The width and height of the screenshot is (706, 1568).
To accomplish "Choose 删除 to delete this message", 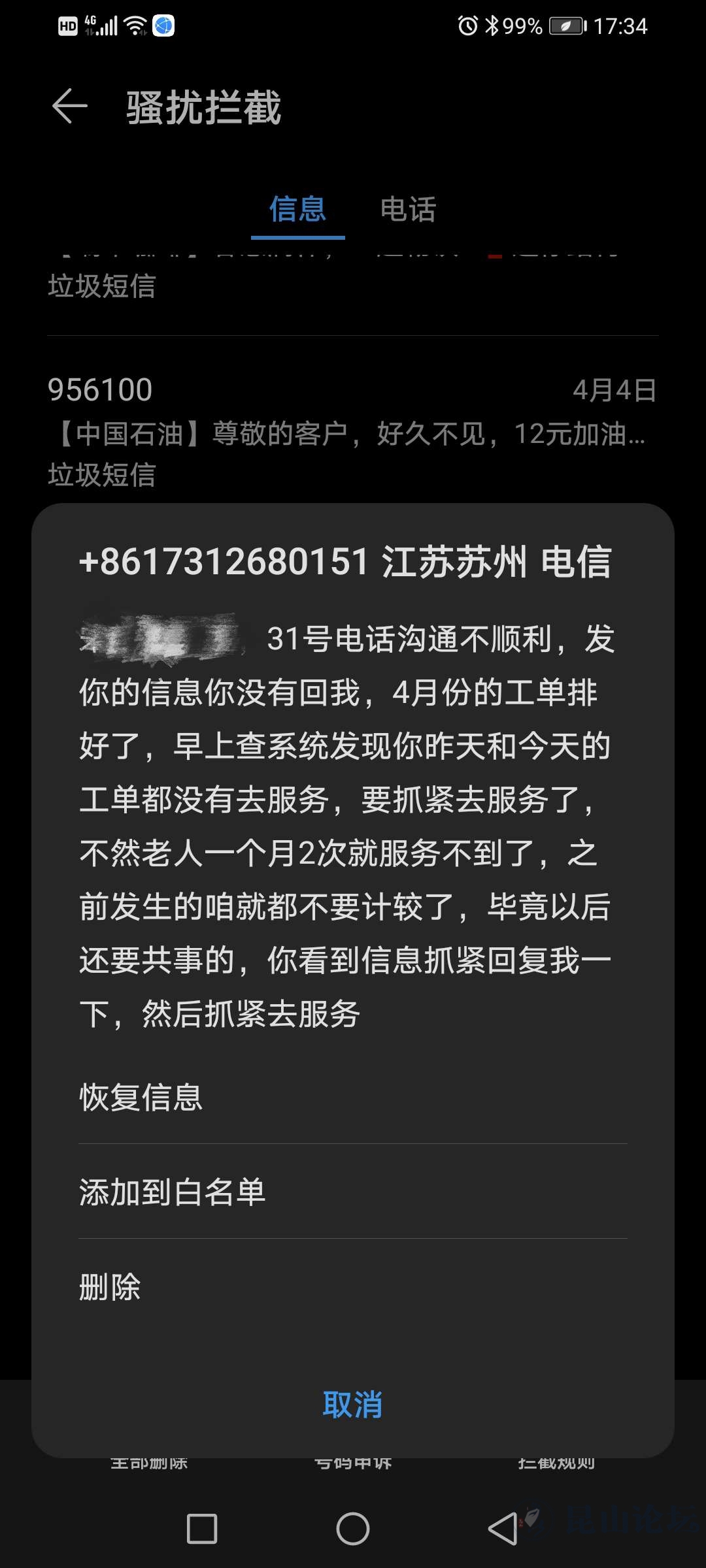I will click(110, 1287).
